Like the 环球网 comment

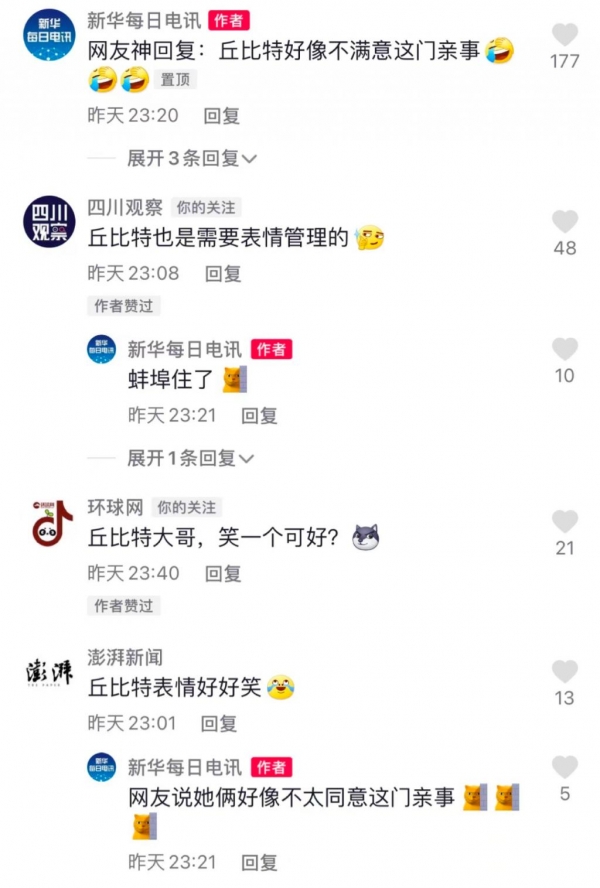point(565,522)
